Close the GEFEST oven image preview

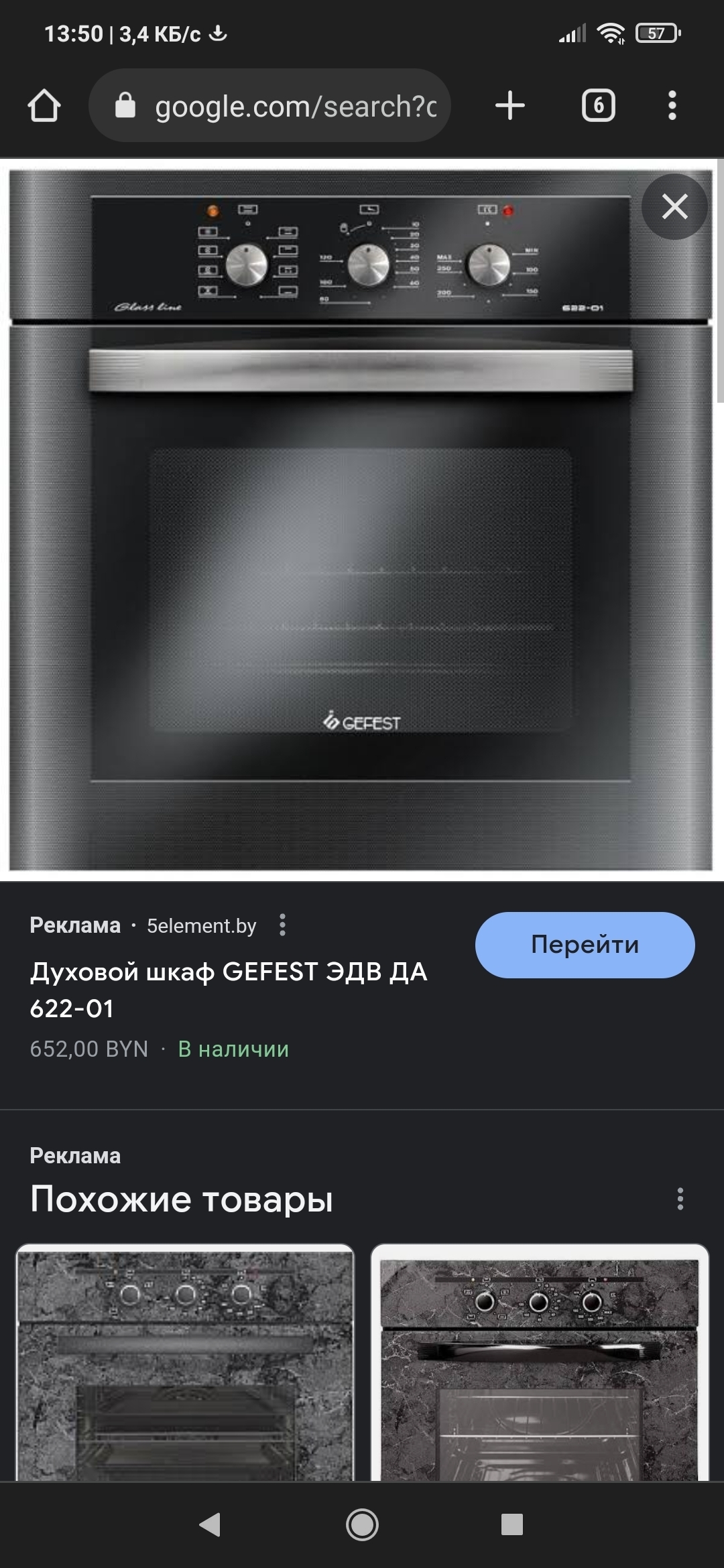coord(674,206)
